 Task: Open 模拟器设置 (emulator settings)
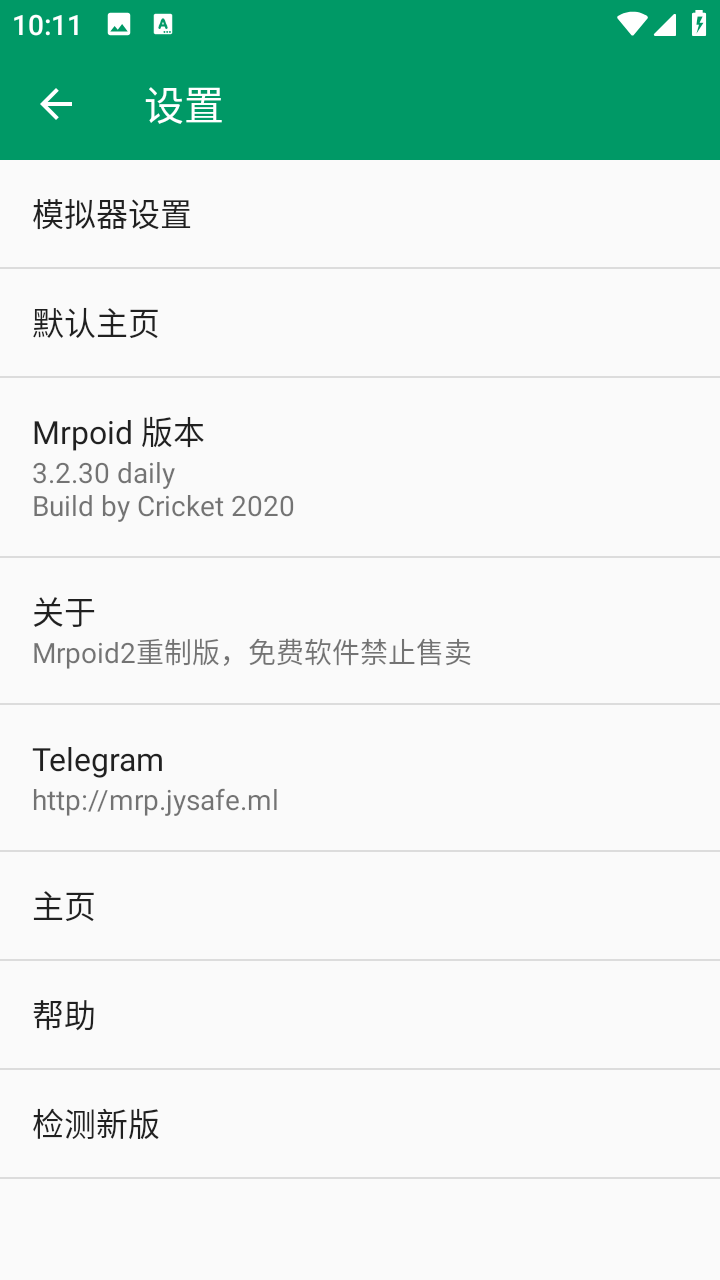(112, 214)
